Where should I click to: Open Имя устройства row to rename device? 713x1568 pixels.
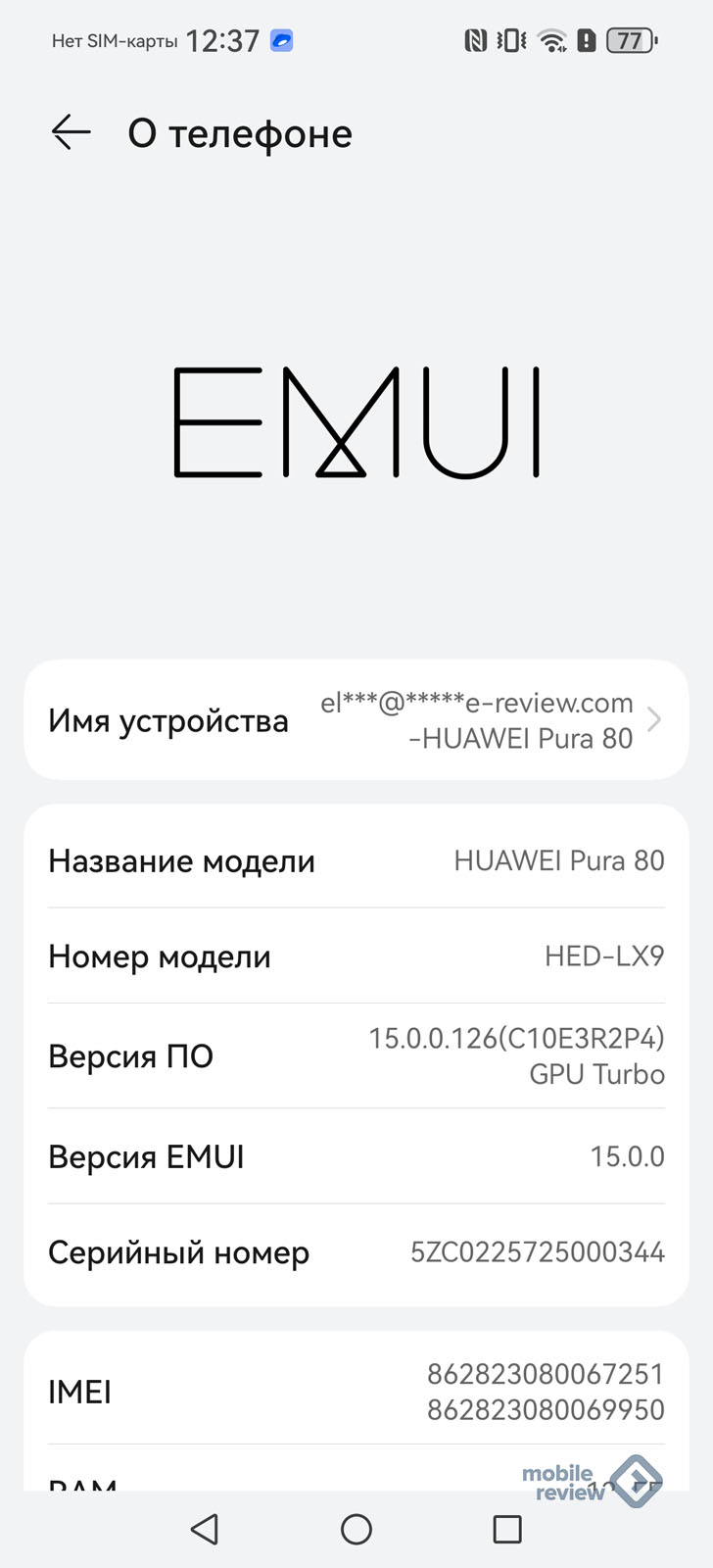356,720
